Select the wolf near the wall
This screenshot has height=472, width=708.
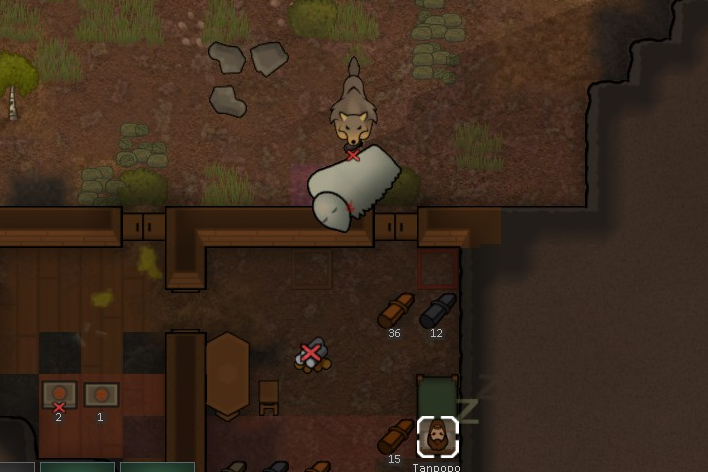point(352,108)
